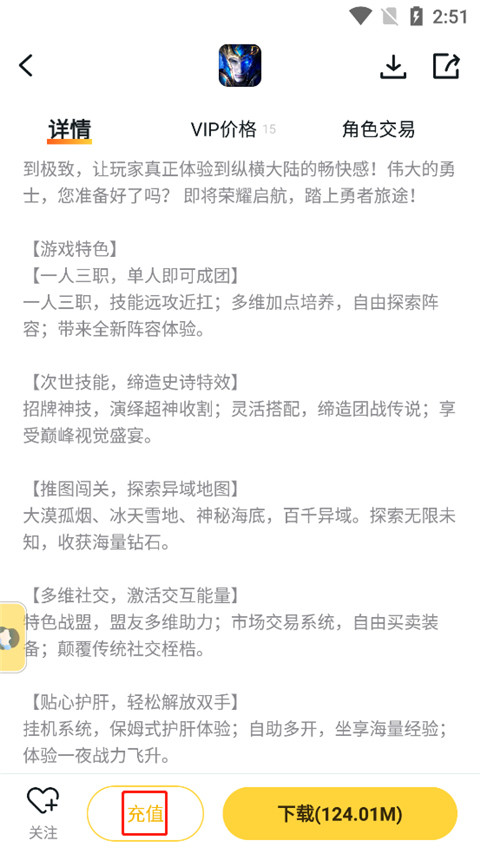Open the download manager icon
This screenshot has width=480, height=853.
point(393,66)
